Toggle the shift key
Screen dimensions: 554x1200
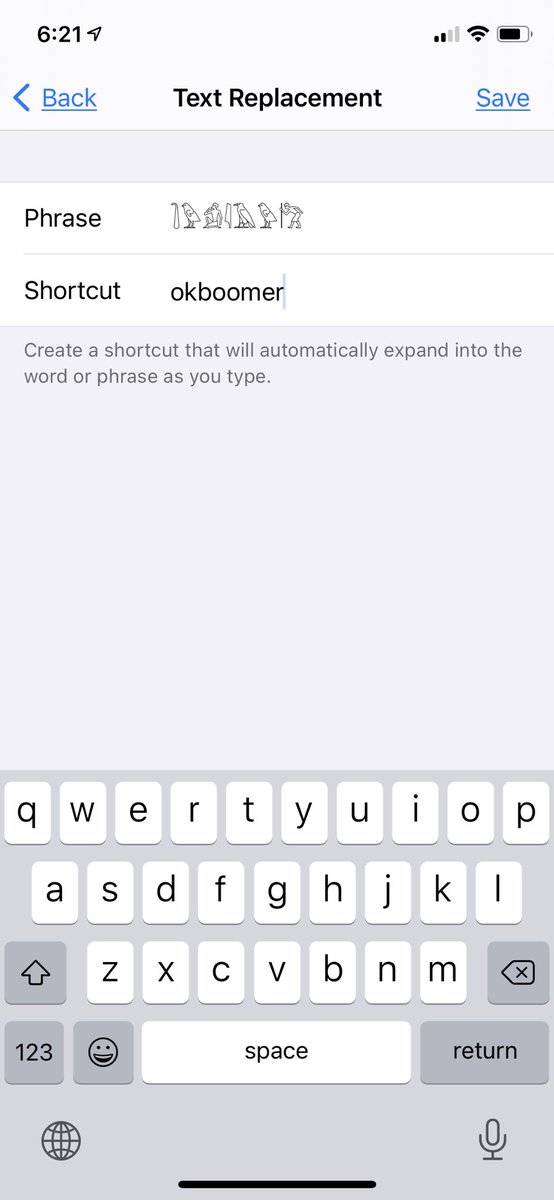coord(35,972)
